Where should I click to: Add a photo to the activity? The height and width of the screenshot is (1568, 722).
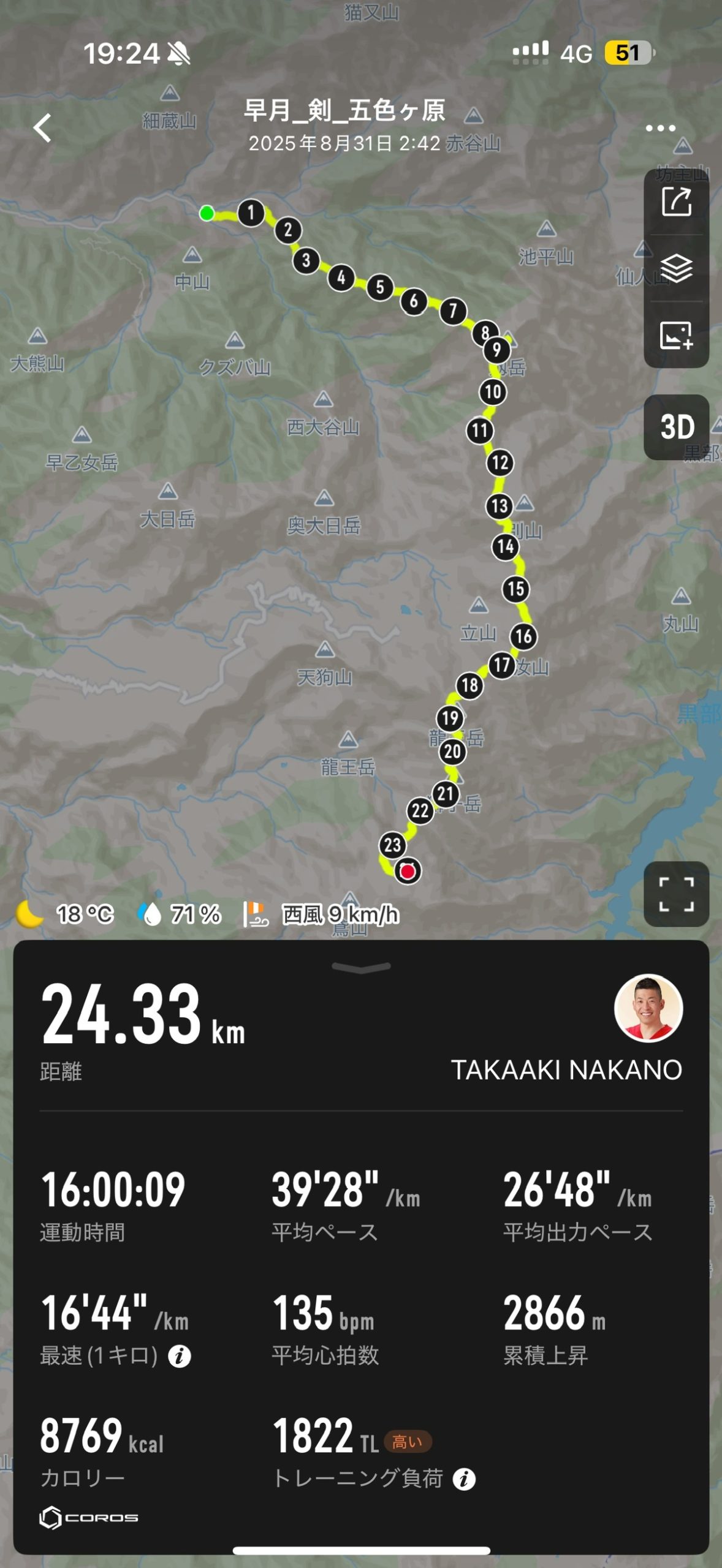(676, 335)
